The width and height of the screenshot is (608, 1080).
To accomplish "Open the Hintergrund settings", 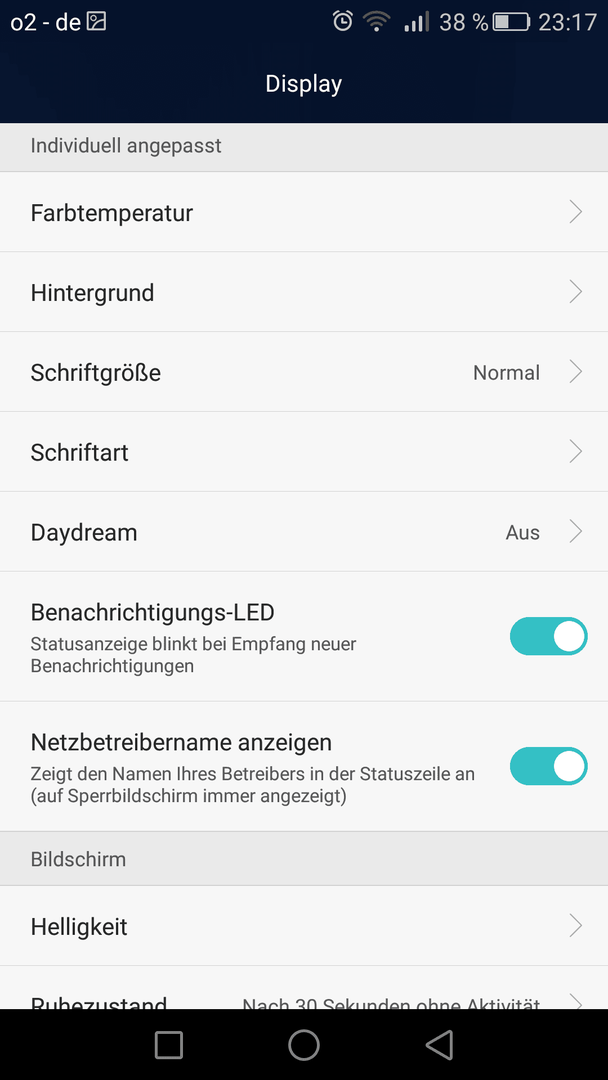I will [304, 292].
